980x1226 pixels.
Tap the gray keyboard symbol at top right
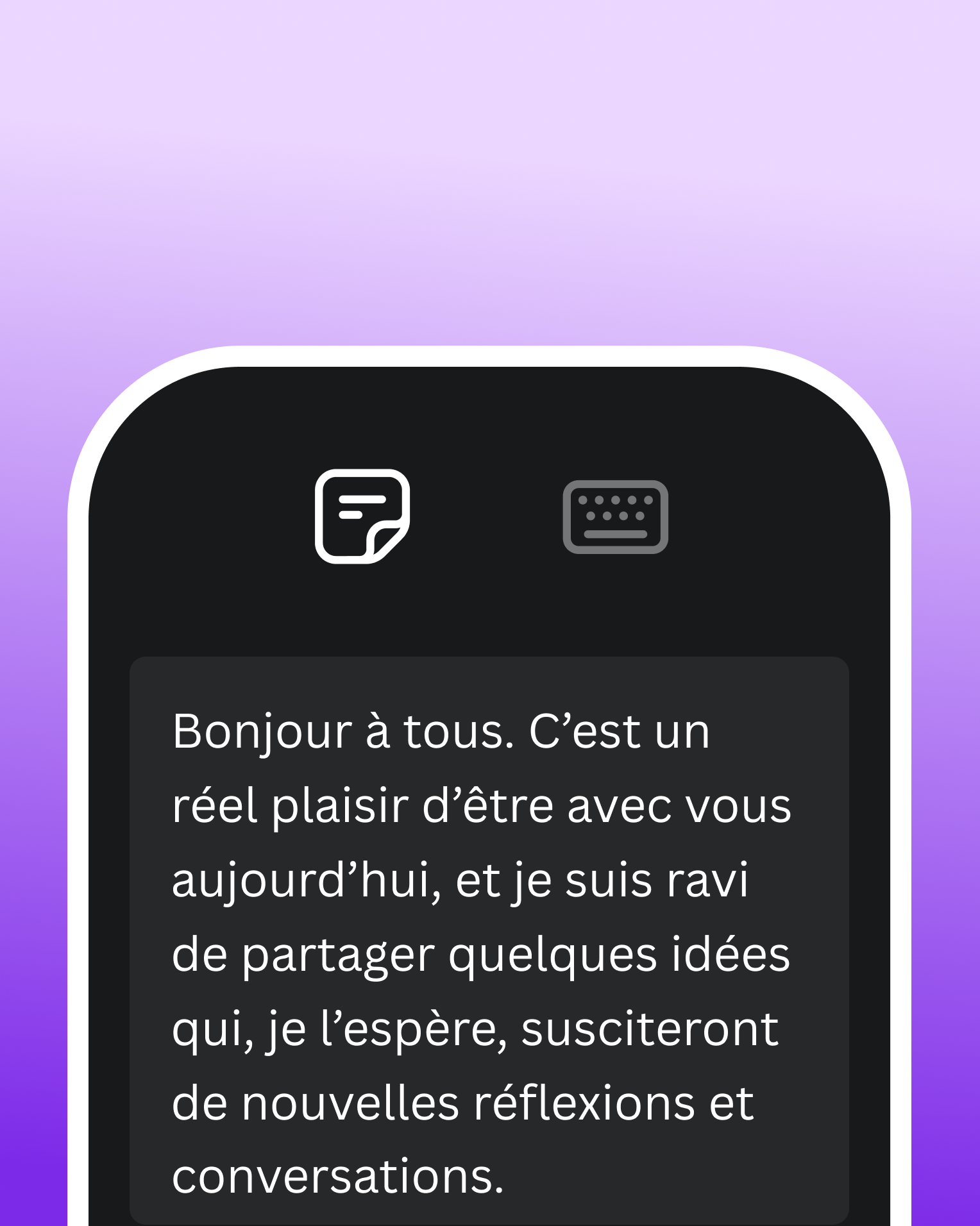pyautogui.click(x=616, y=516)
